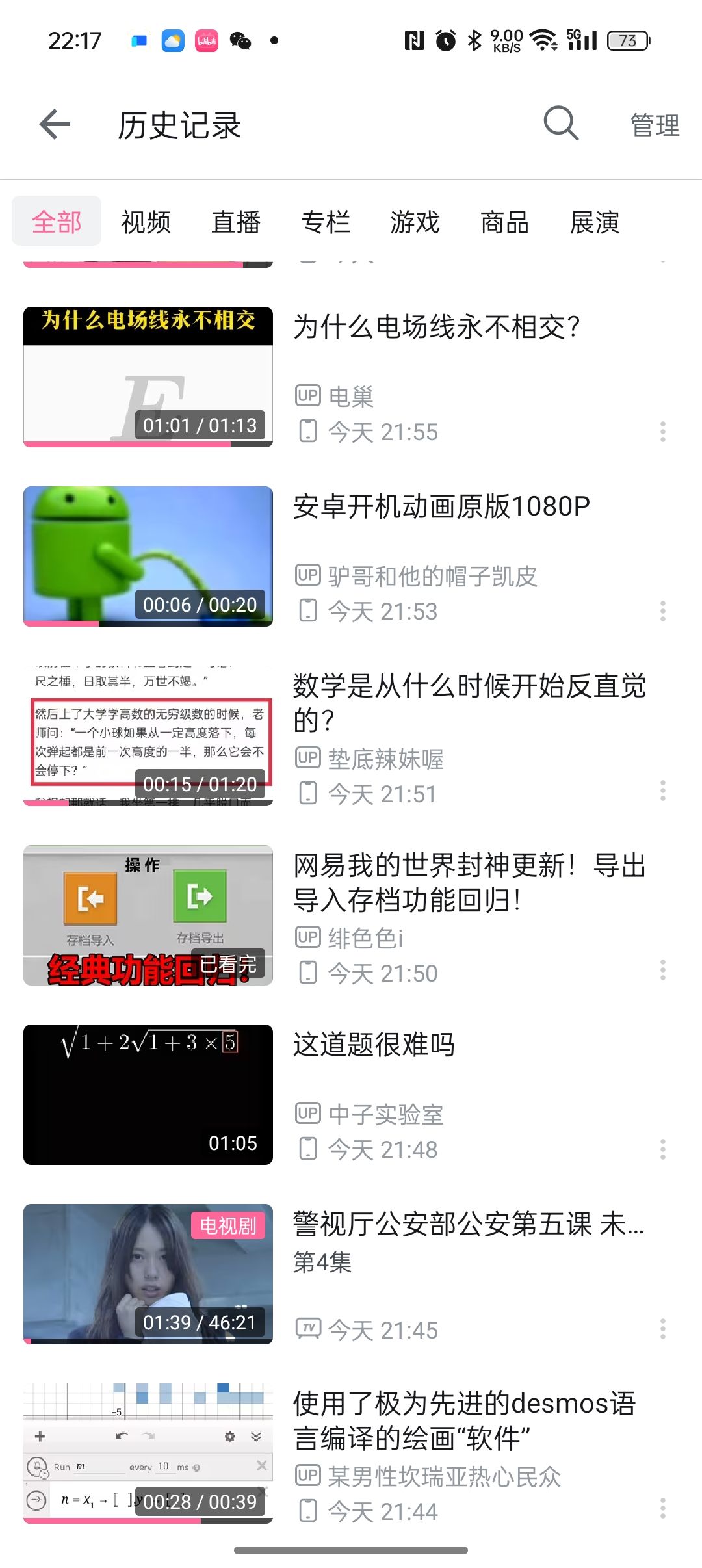Open the 专栏 tab
Viewport: 702px width, 1568px height.
coord(326,222)
